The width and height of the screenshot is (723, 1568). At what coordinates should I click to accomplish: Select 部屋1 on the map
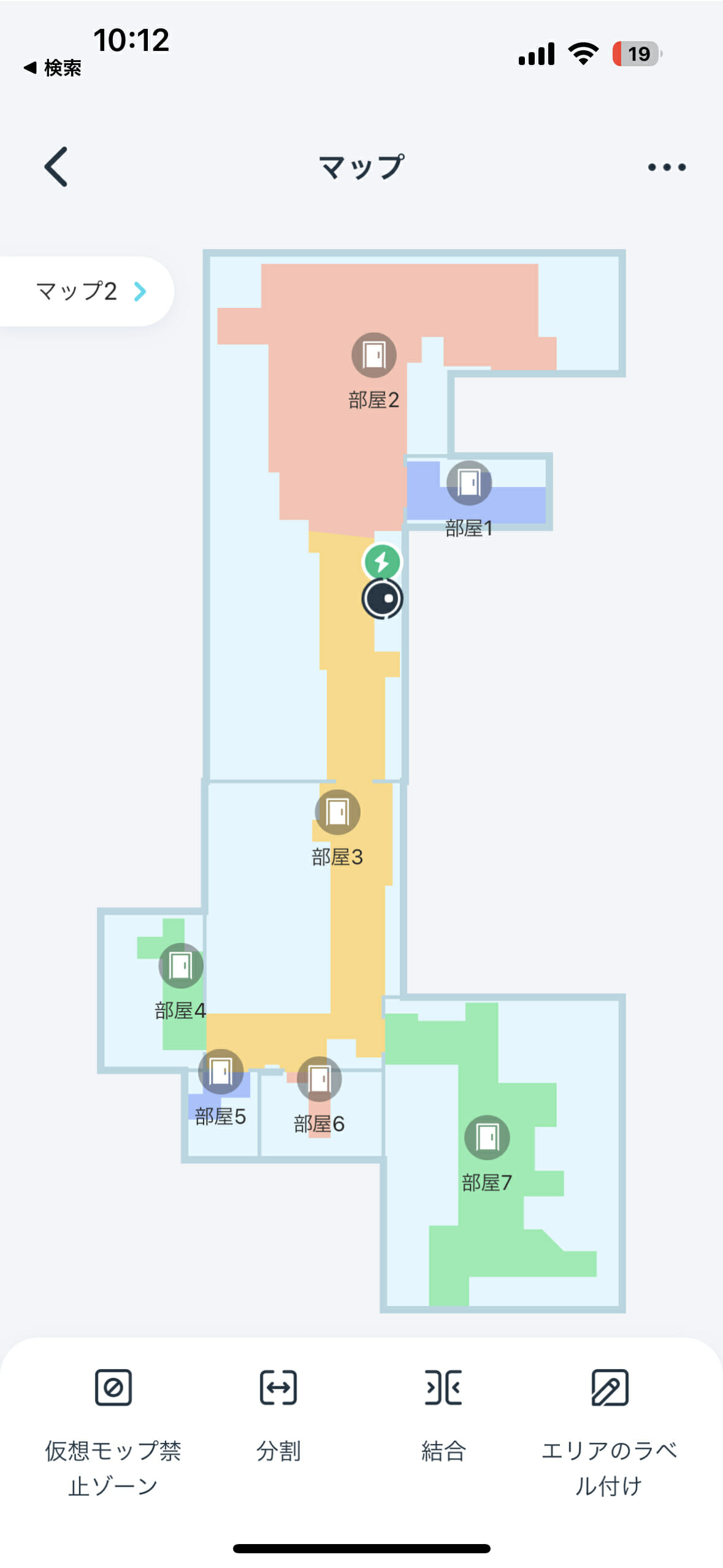tap(469, 483)
